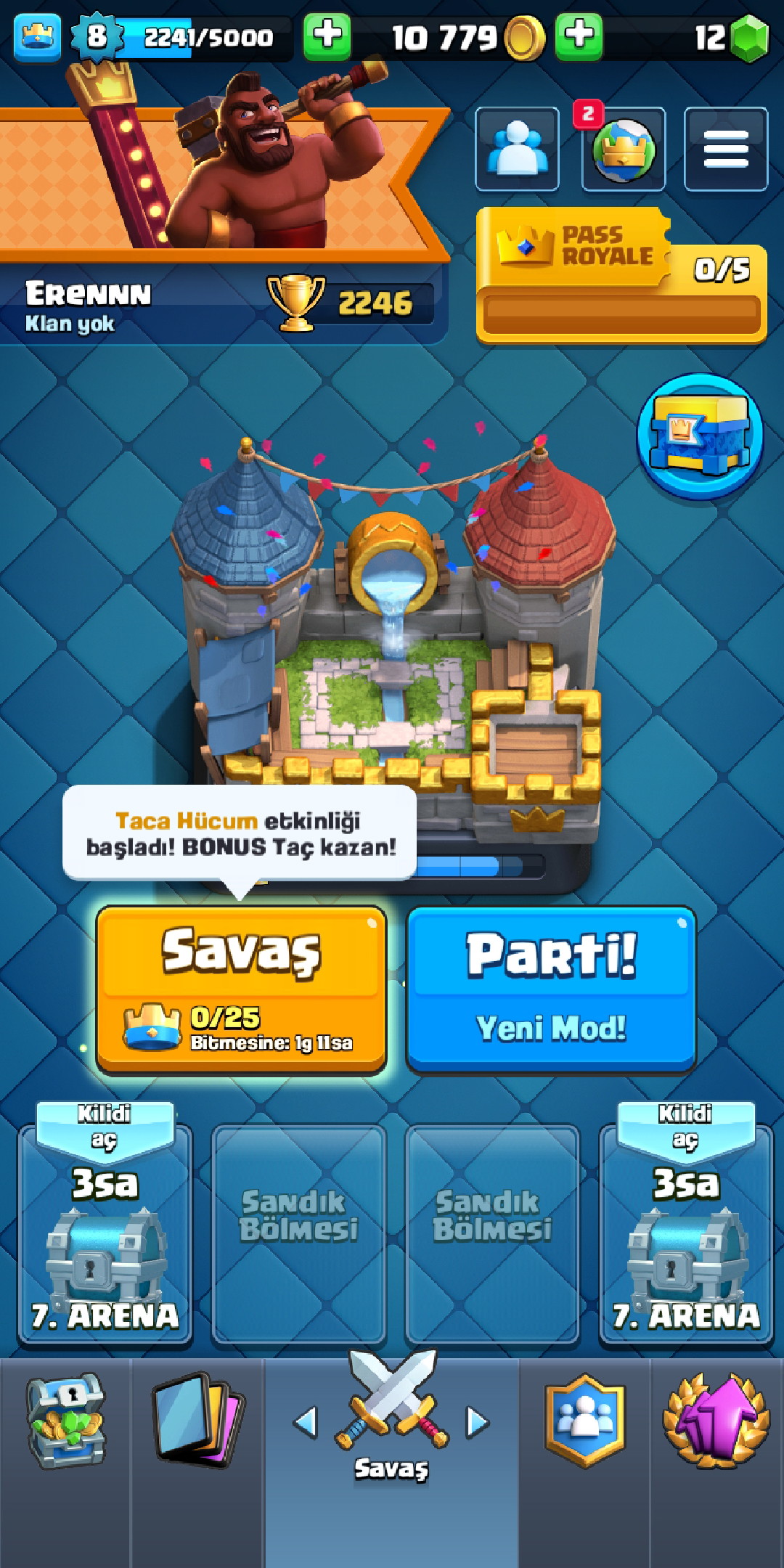Switch to the clan social tab
Screen dimensions: 784x1568
click(585, 1421)
